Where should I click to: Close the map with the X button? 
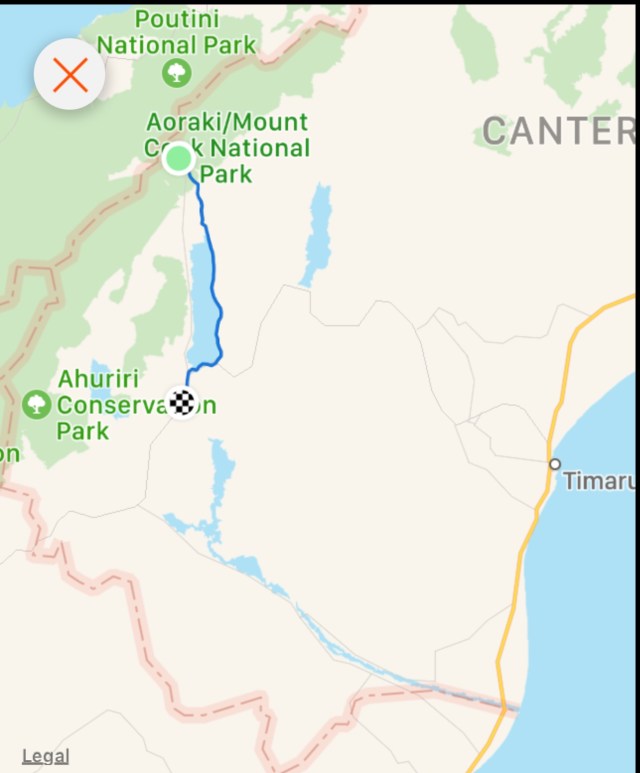[x=70, y=75]
